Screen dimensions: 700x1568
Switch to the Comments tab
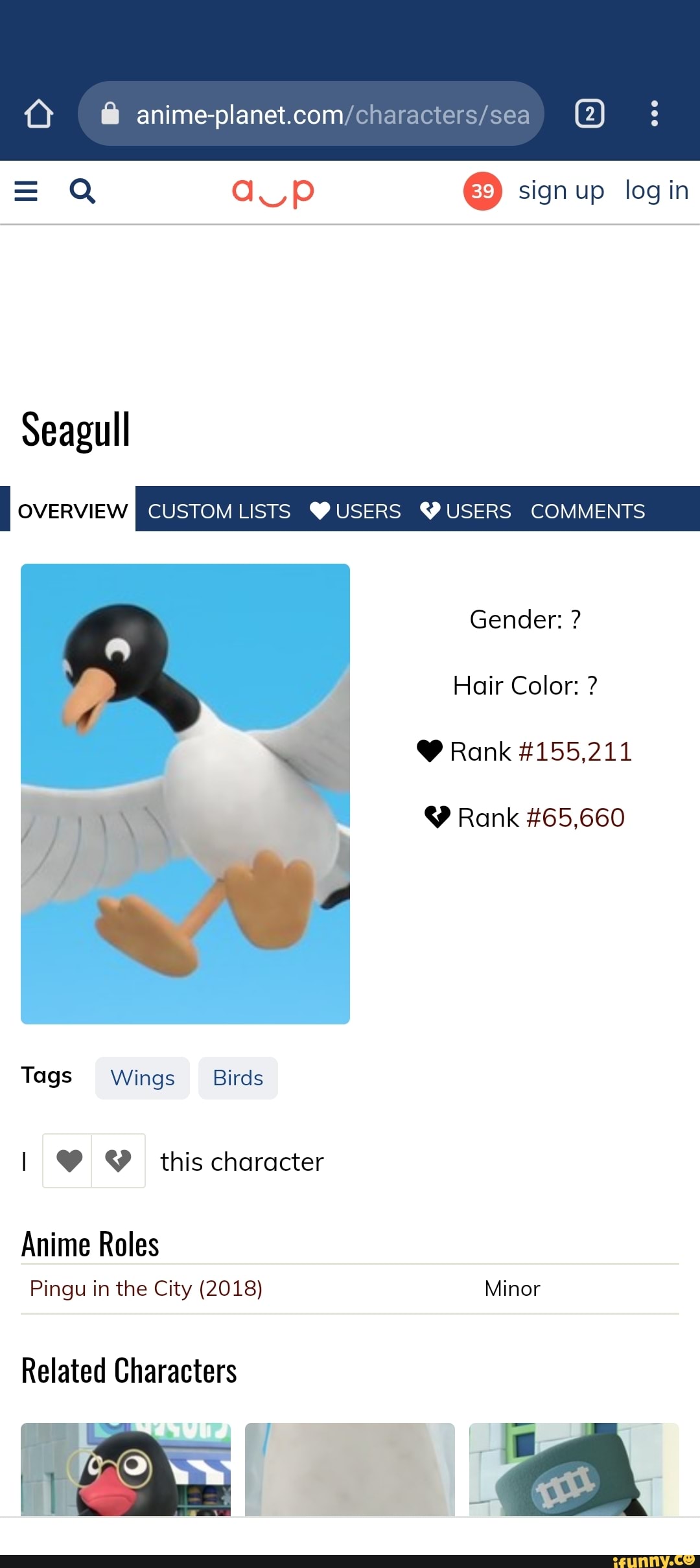(x=587, y=511)
